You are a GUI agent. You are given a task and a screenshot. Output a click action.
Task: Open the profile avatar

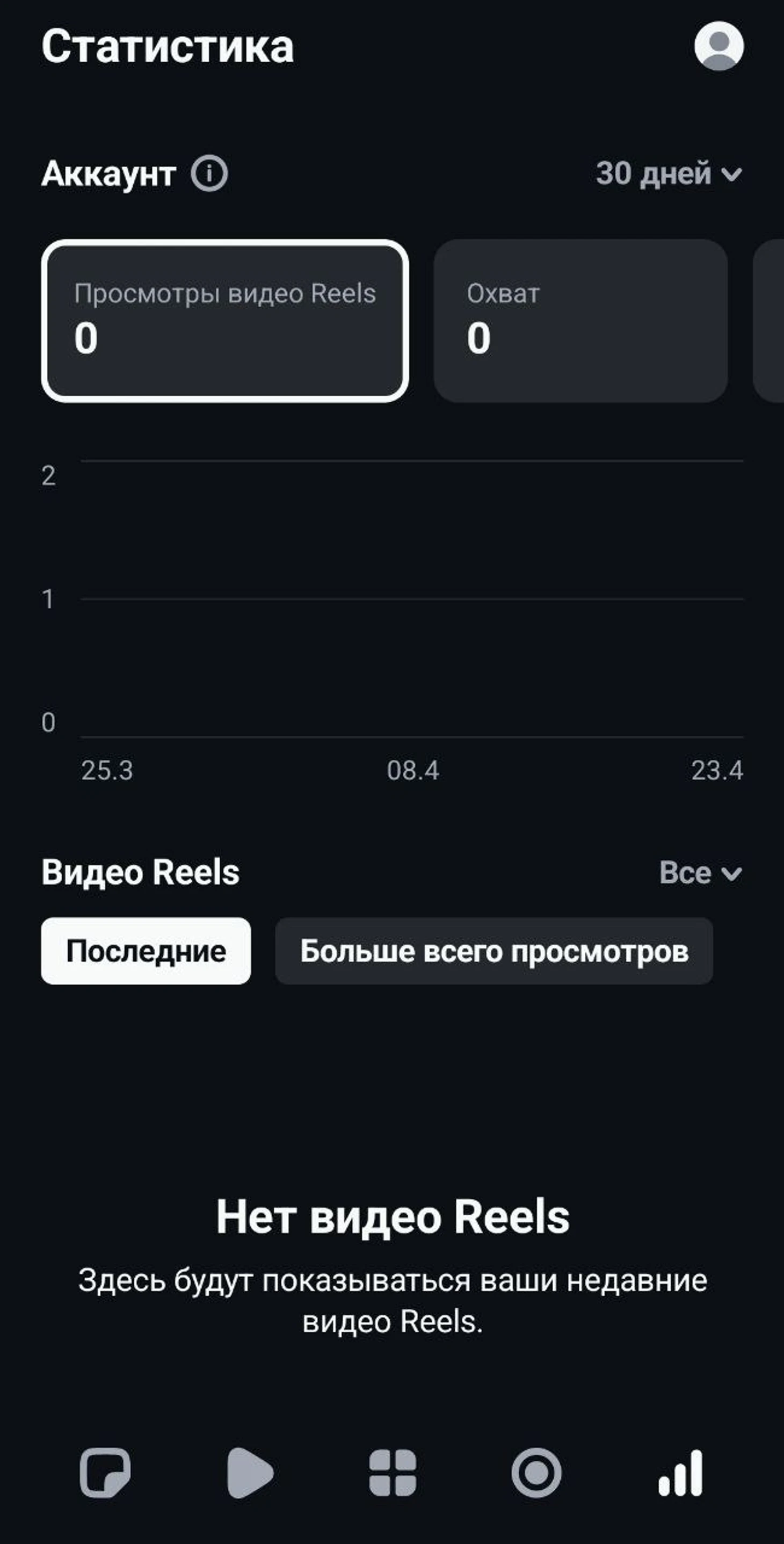(718, 46)
